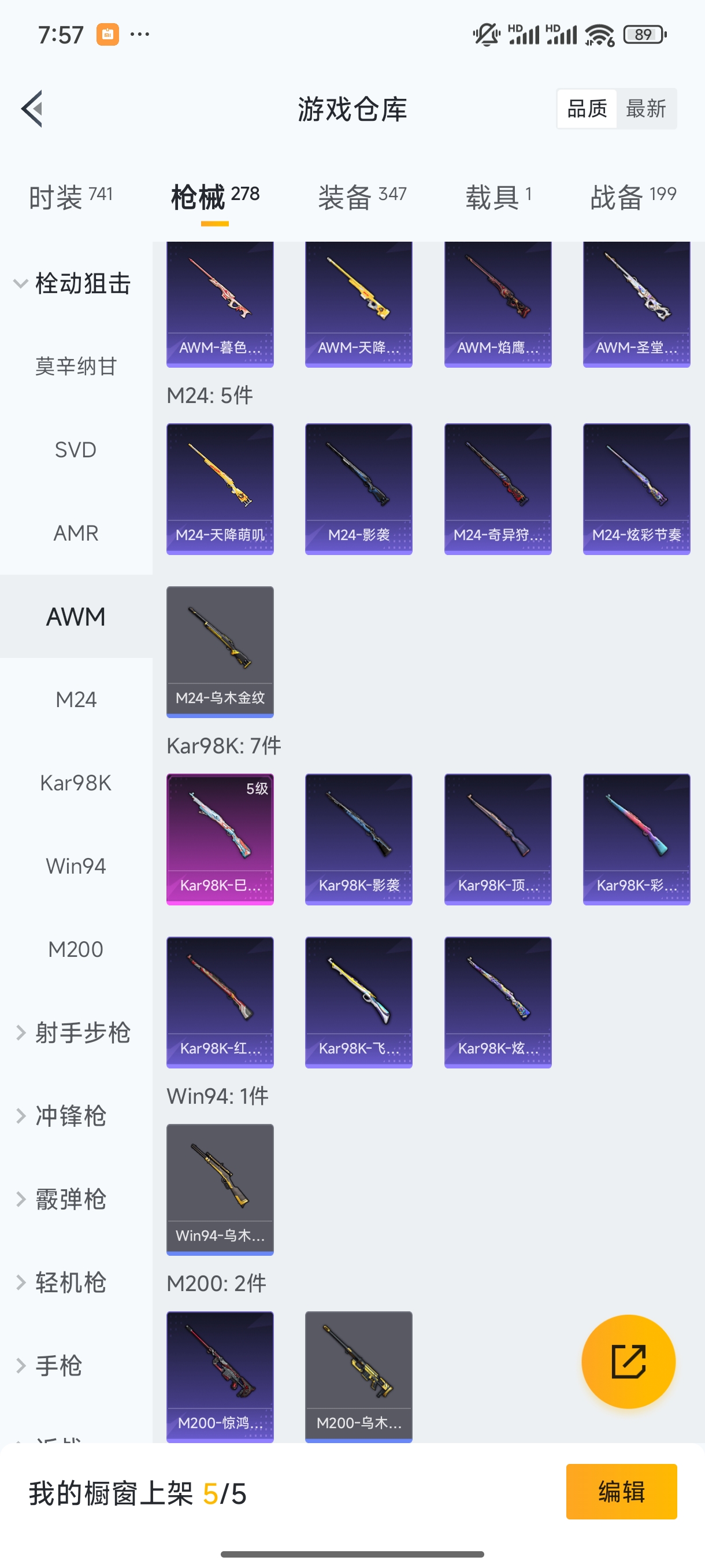
Task: Tap the orange share floating button
Action: [628, 1361]
